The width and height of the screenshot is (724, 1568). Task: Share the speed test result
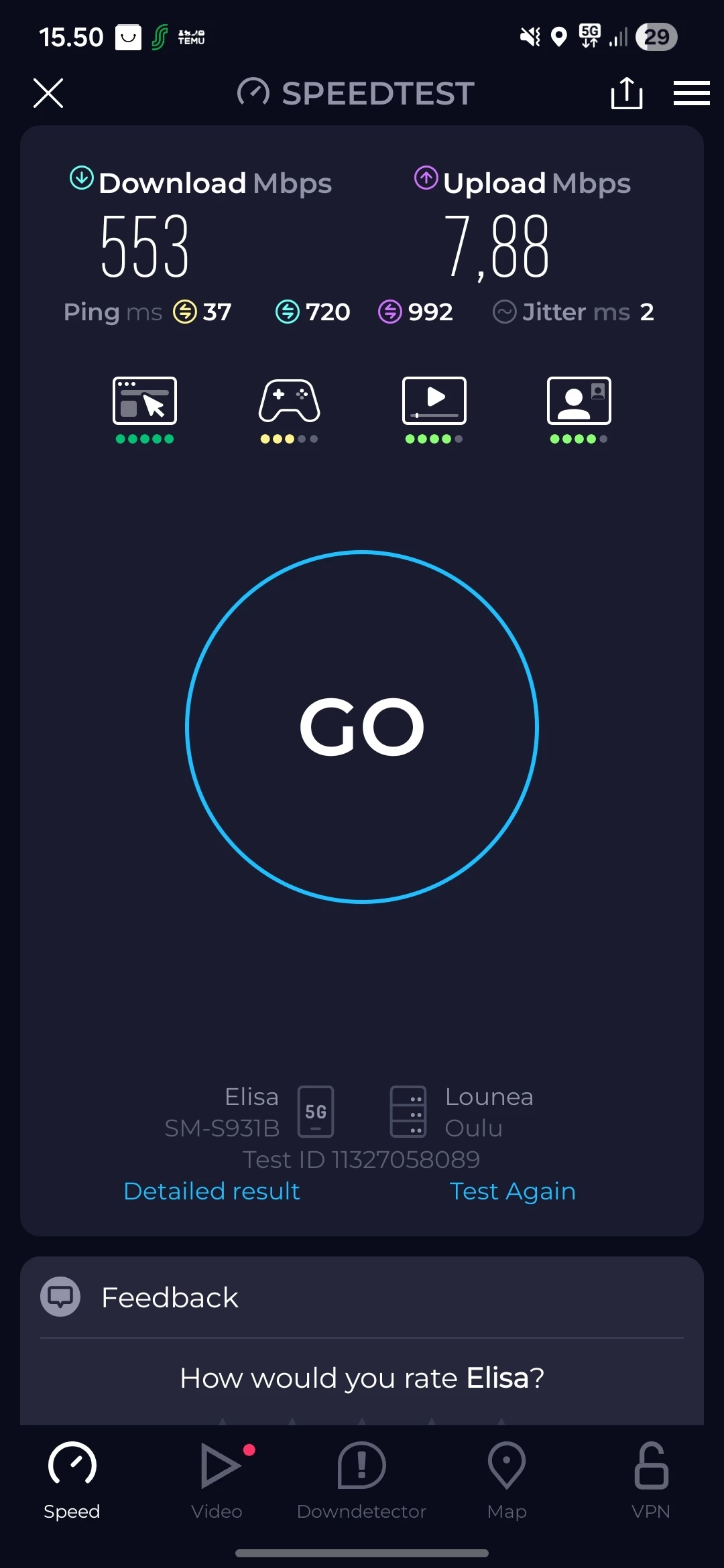pos(627,93)
